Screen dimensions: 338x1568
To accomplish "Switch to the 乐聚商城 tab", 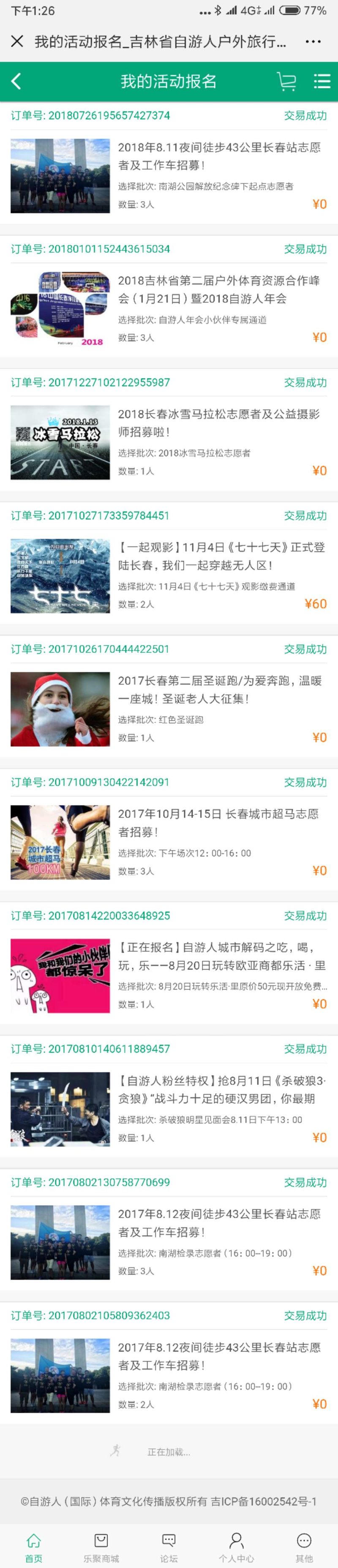I will [101, 1547].
